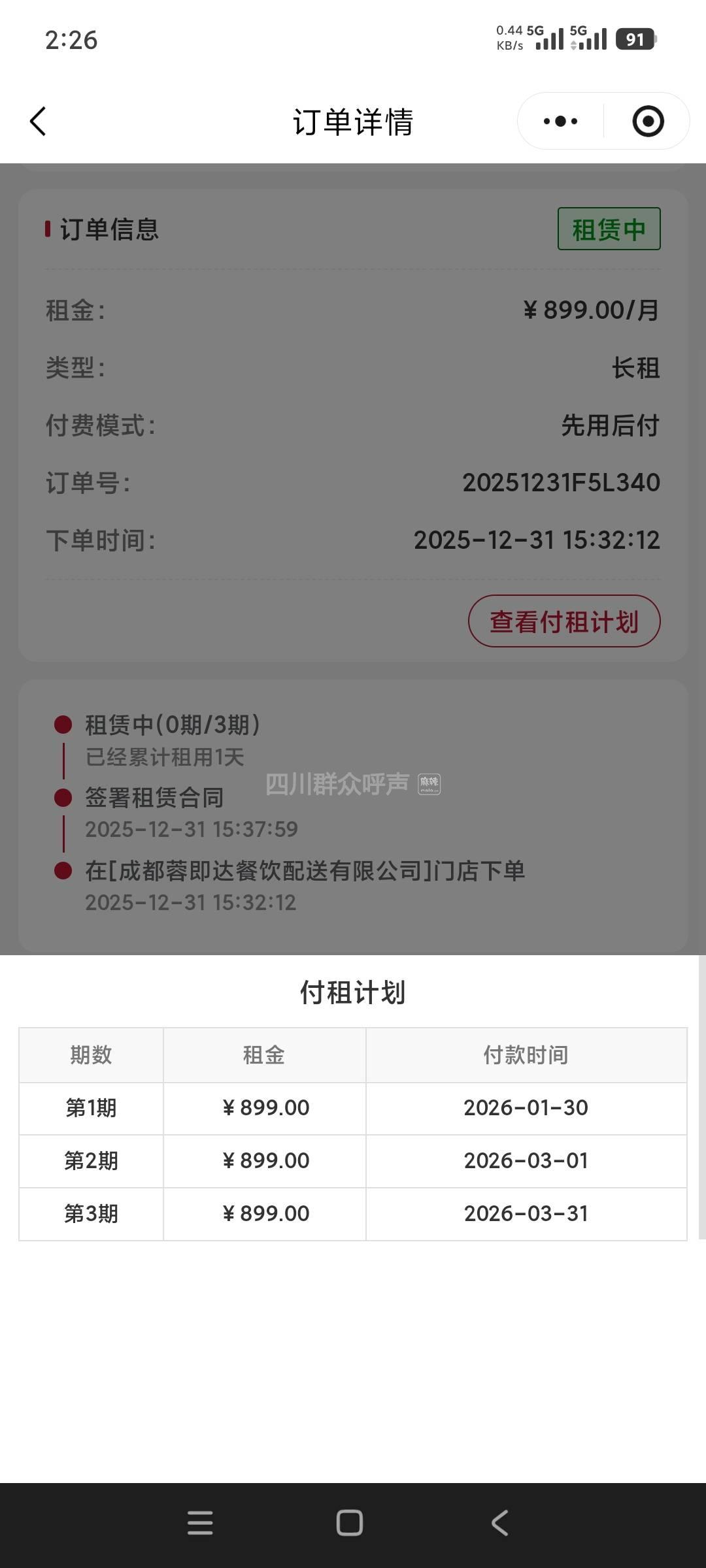706x1568 pixels.
Task: Open the mini program more-options menu
Action: tap(560, 122)
